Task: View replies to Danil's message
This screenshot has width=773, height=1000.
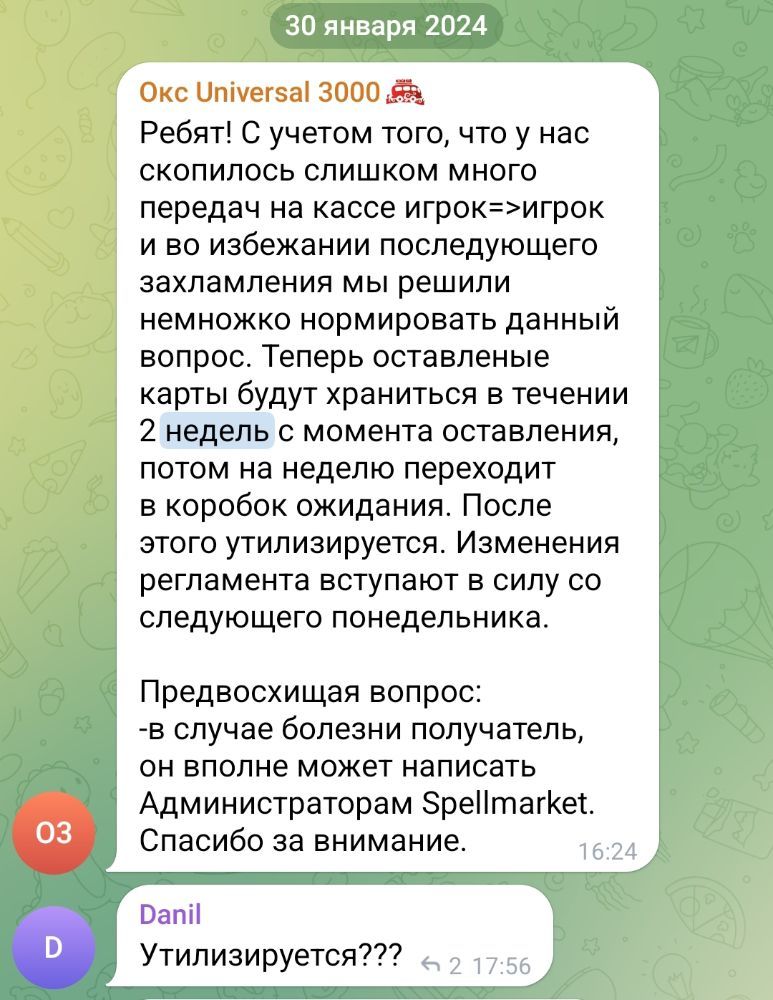Action: (x=441, y=966)
